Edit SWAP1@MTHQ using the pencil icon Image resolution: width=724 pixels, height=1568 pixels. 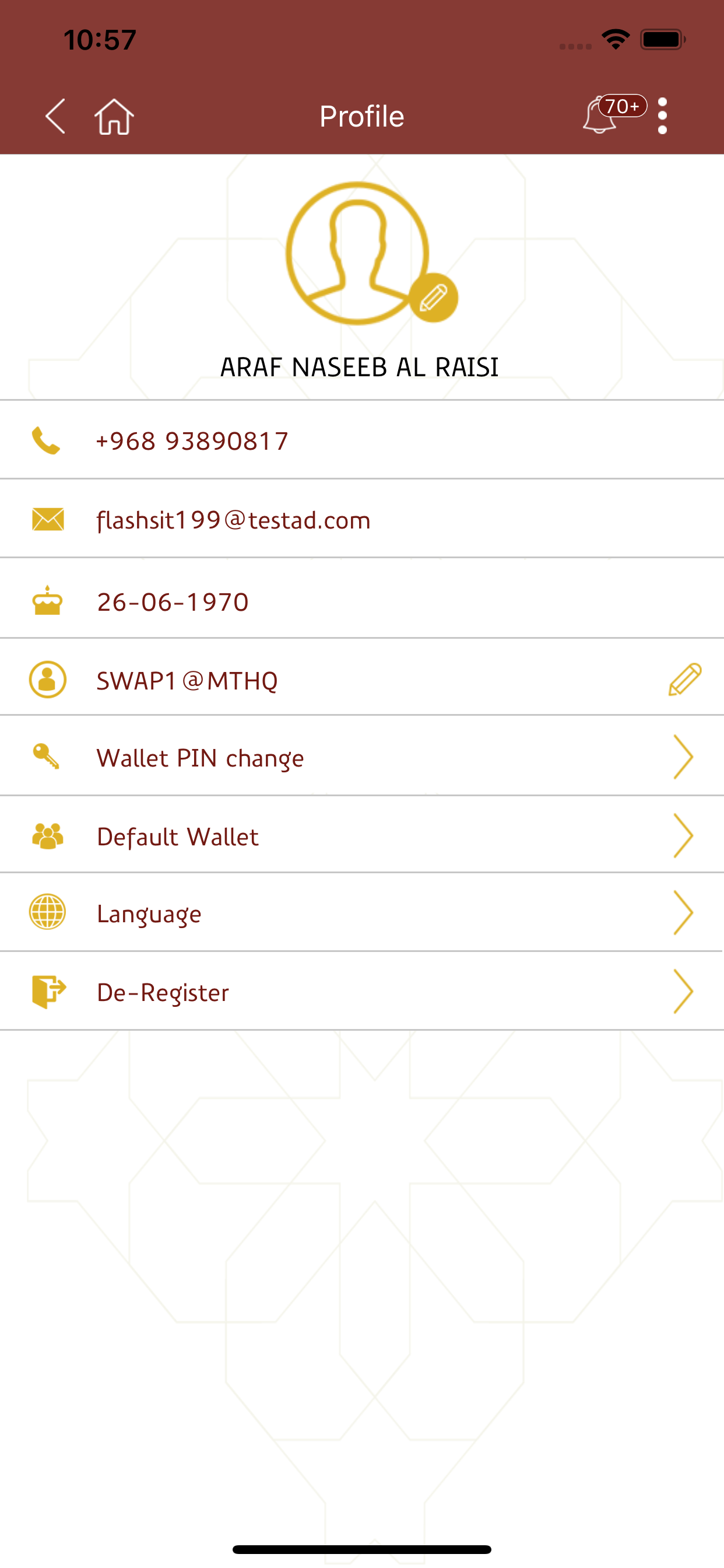point(684,680)
